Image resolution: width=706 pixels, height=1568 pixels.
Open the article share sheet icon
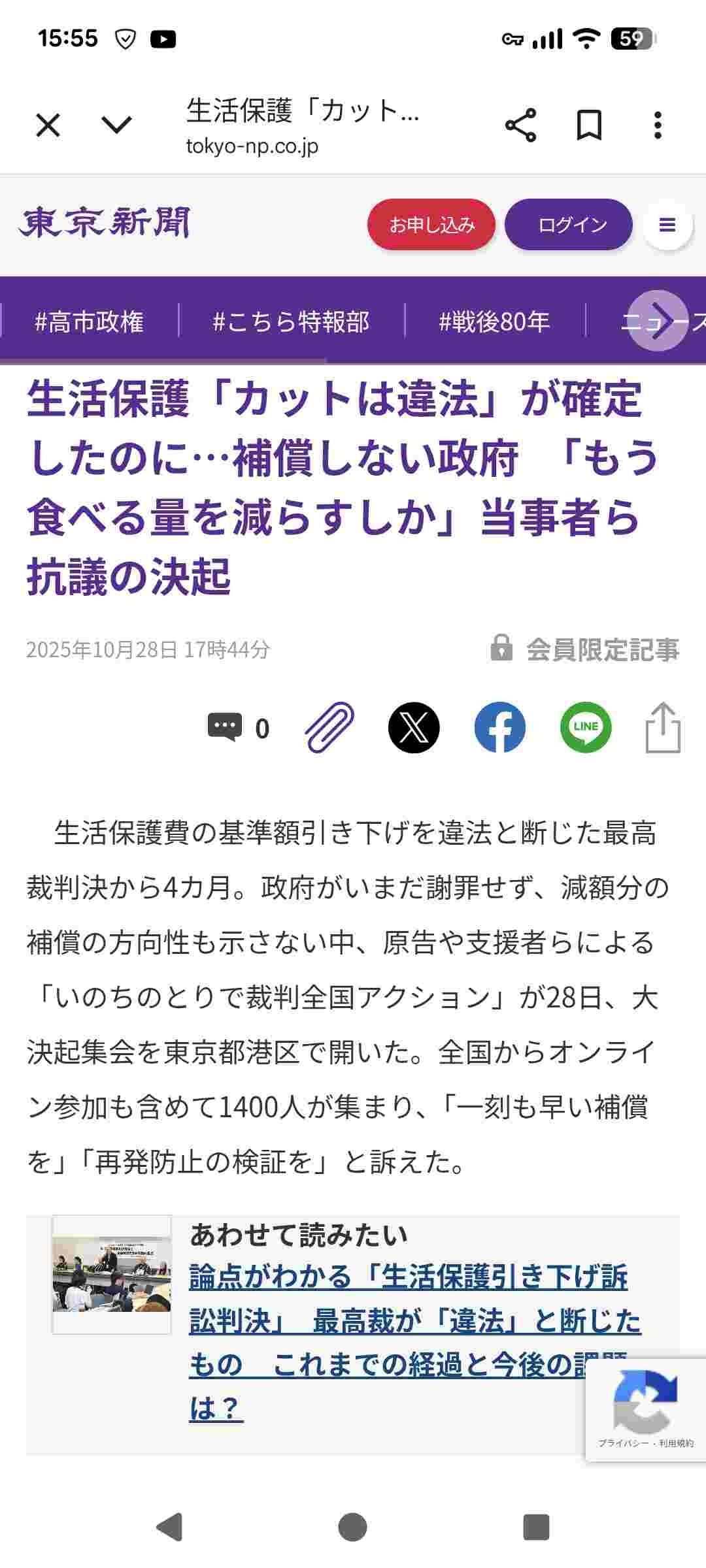point(663,727)
